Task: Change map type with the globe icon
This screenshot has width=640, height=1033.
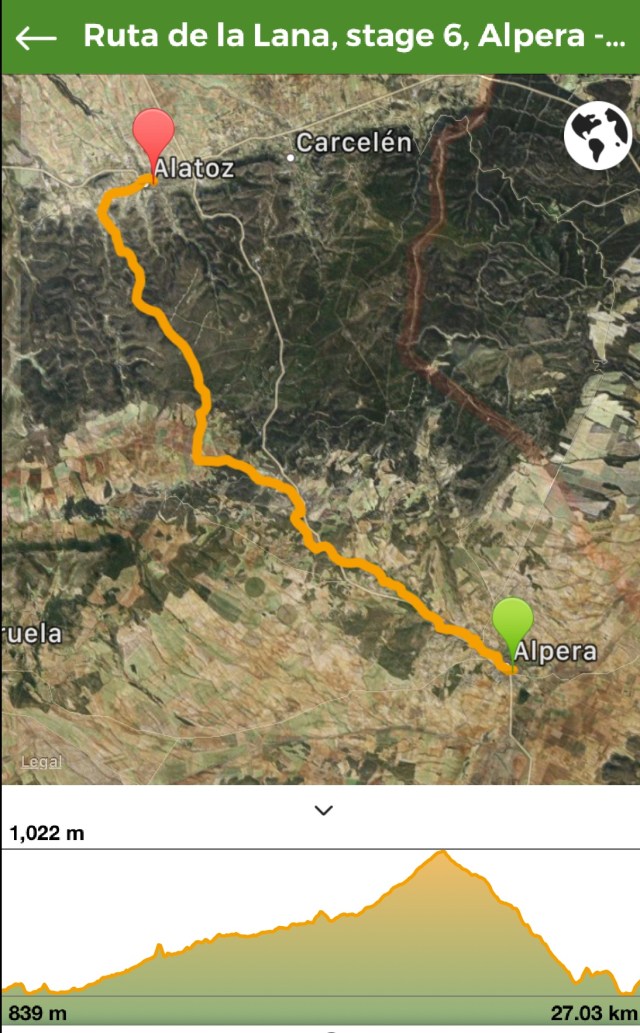Action: 598,137
